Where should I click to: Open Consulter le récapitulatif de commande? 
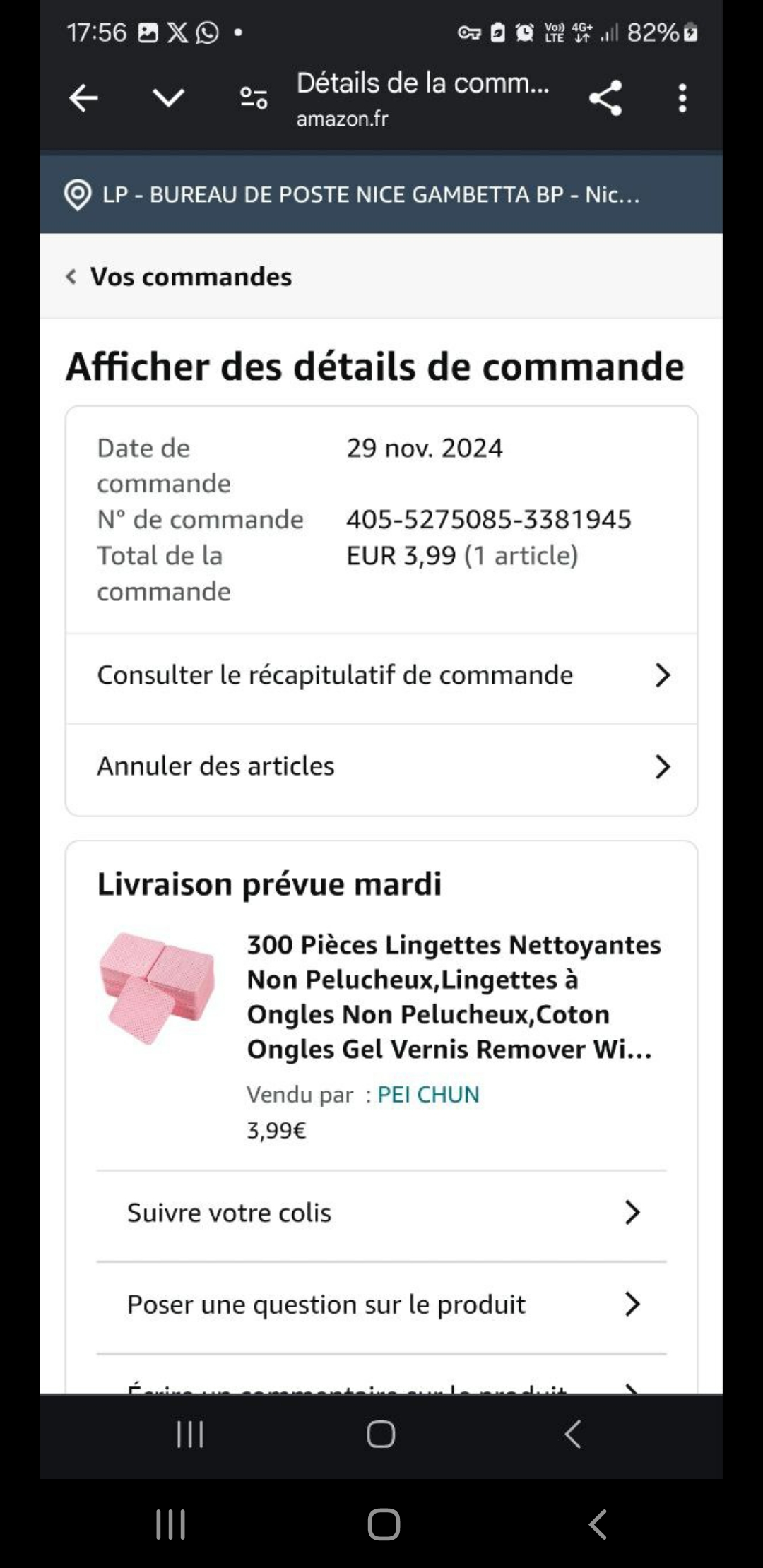(x=381, y=676)
